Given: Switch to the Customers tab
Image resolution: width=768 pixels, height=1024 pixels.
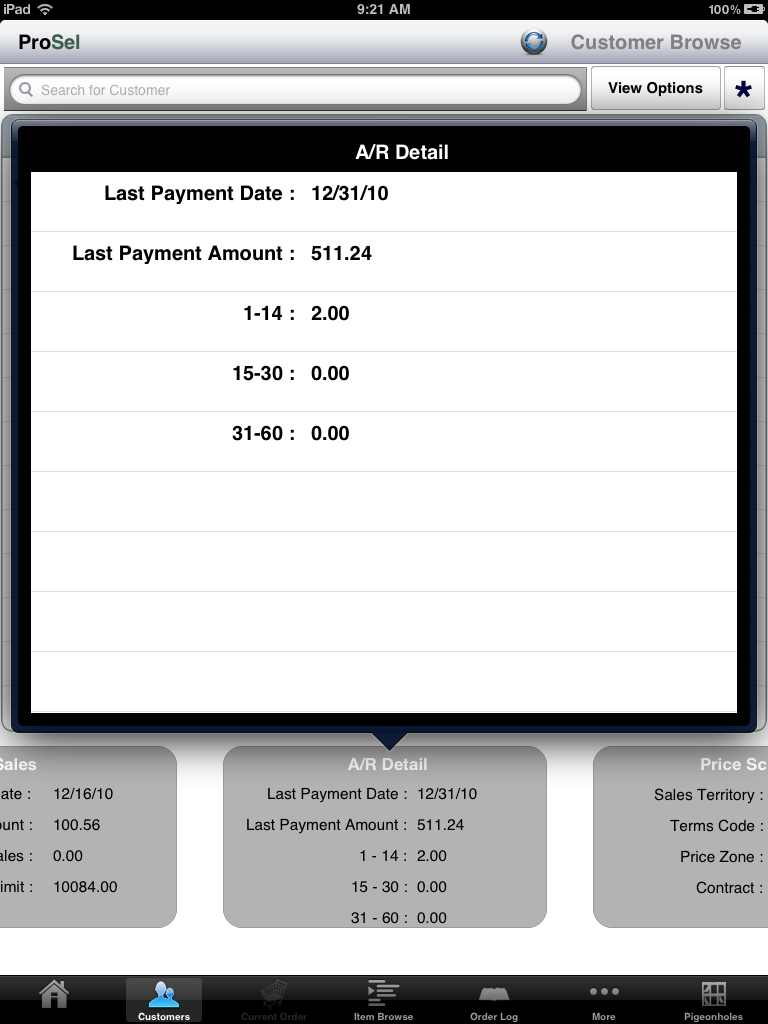Looking at the screenshot, I should [164, 1000].
